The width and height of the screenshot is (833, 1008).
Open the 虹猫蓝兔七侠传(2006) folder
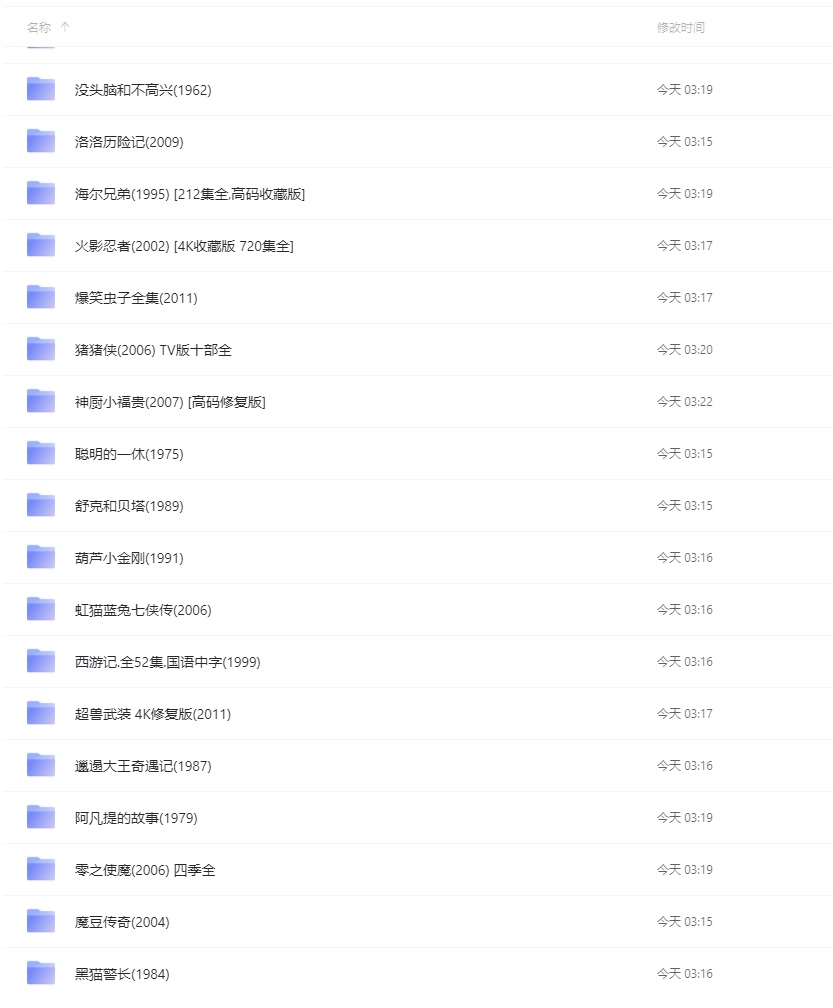pyautogui.click(x=143, y=611)
